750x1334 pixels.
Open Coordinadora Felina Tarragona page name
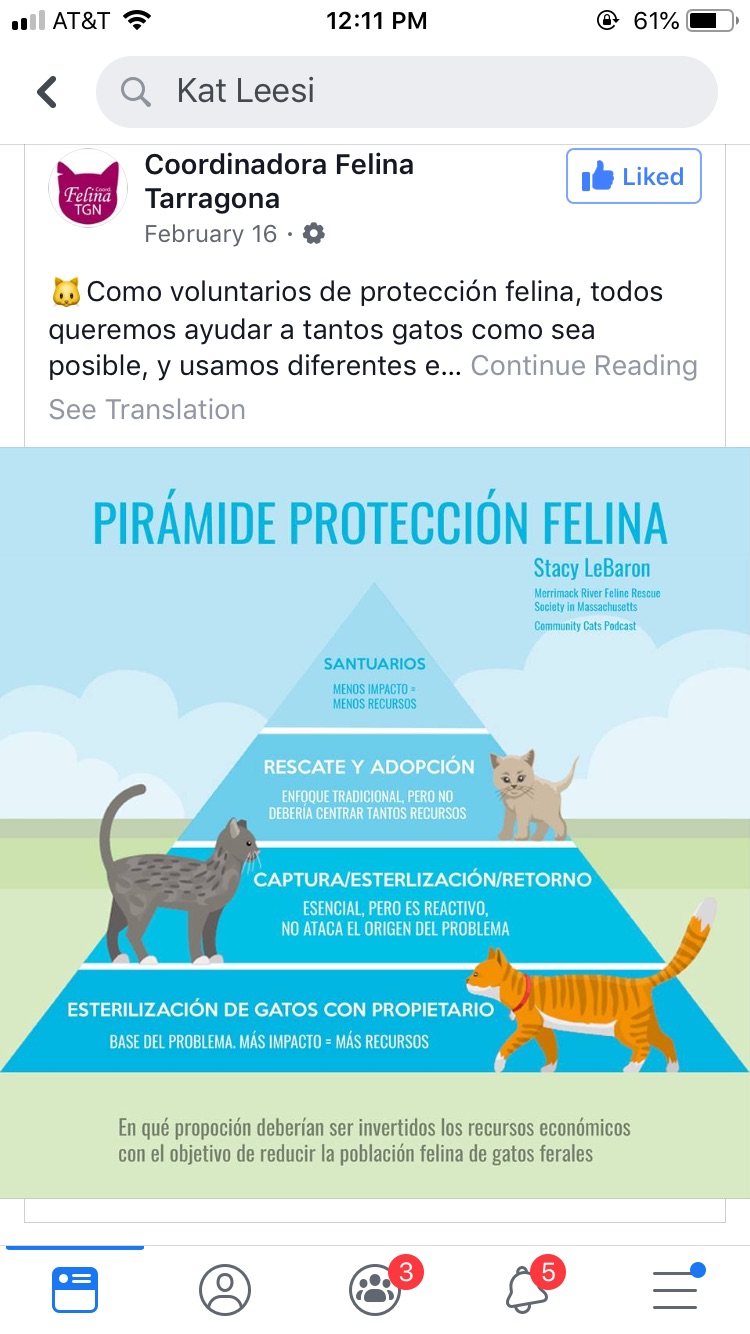pos(279,181)
